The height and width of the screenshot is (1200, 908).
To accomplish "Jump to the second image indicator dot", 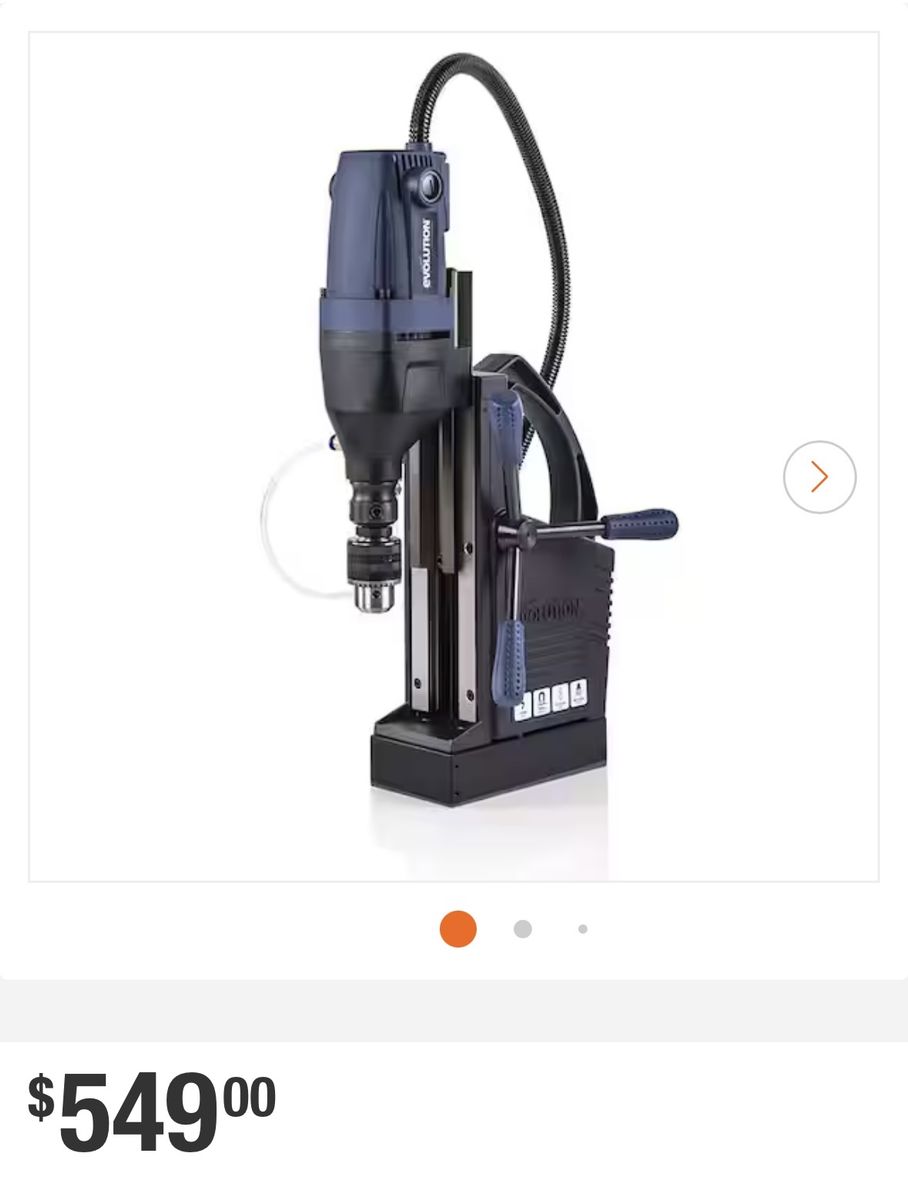I will coord(522,929).
